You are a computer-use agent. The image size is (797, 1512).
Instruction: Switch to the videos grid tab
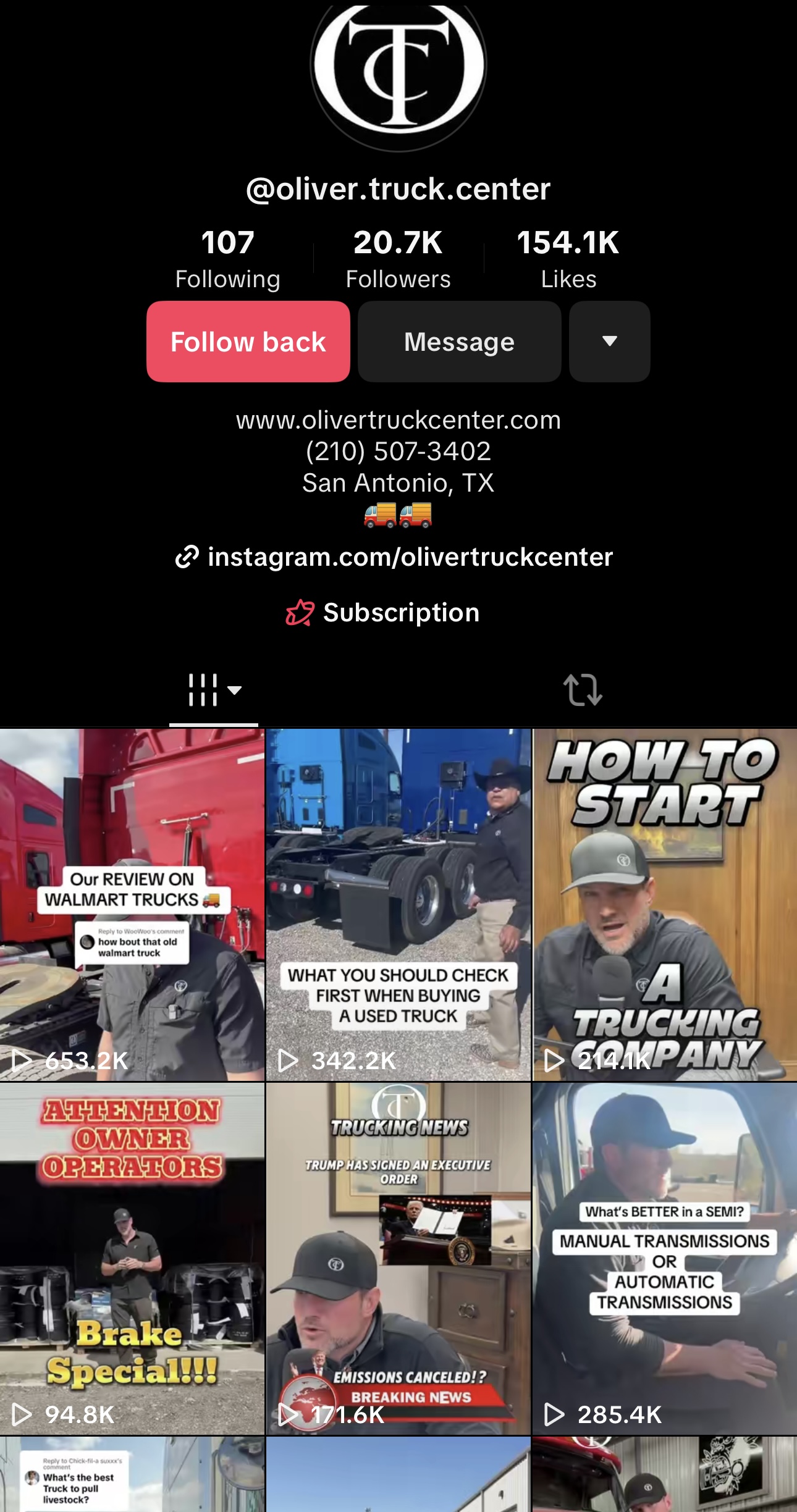[213, 690]
